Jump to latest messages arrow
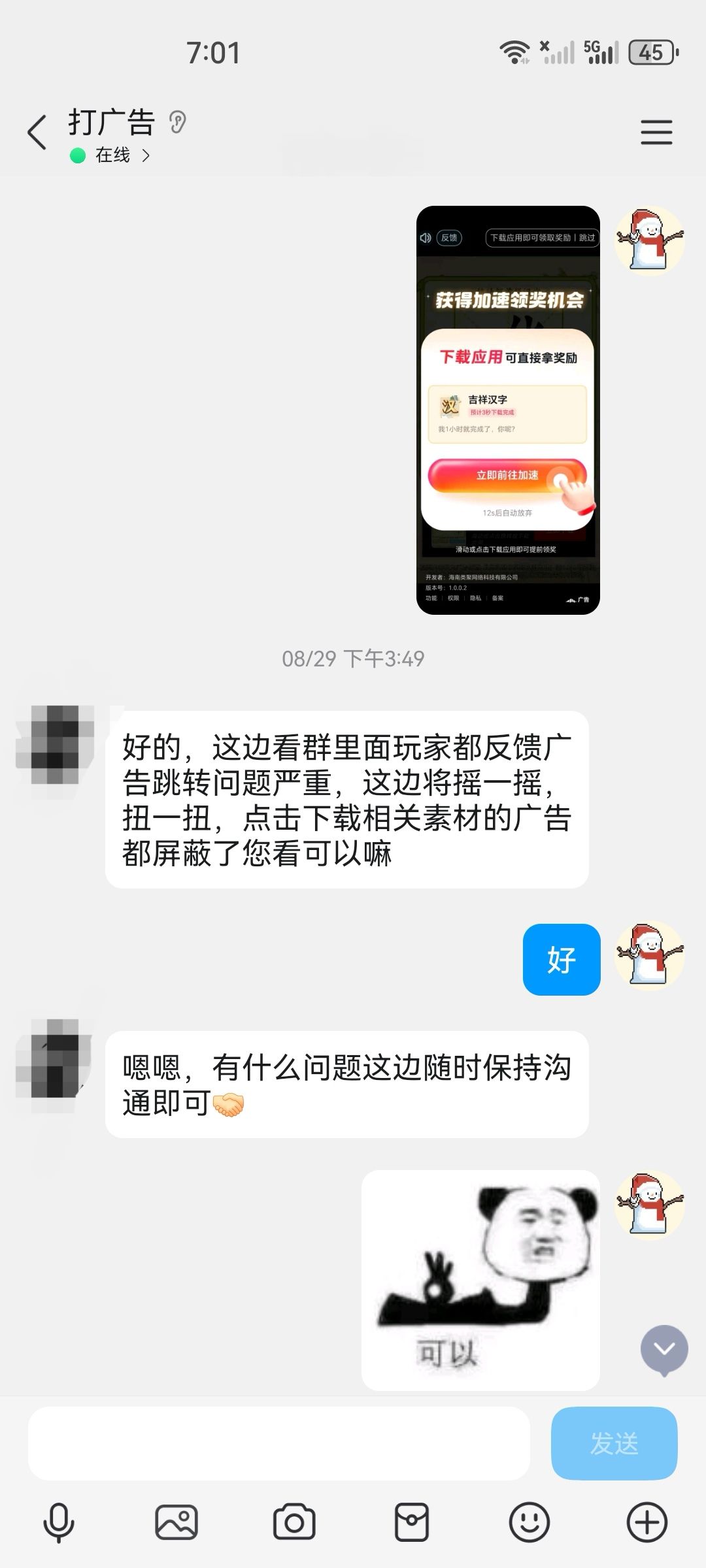706x1568 pixels. (664, 1350)
